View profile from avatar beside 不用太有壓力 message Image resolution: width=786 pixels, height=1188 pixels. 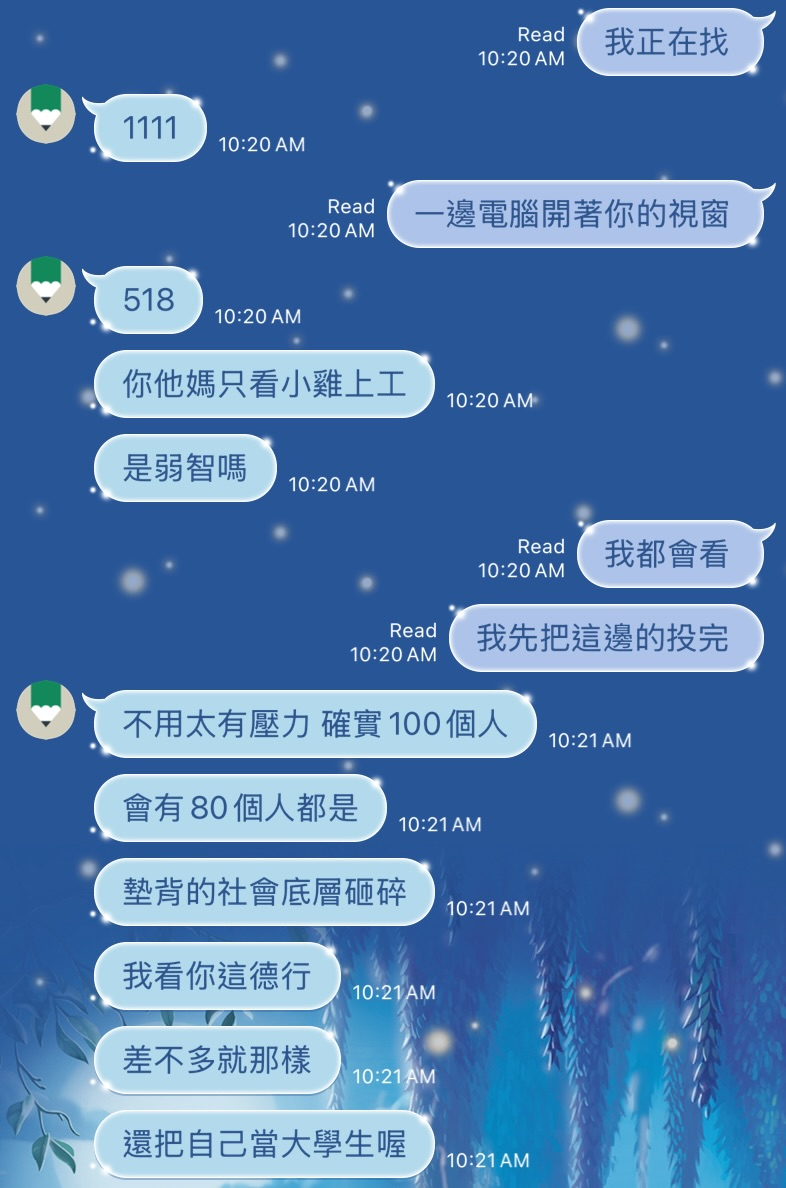coord(46,709)
